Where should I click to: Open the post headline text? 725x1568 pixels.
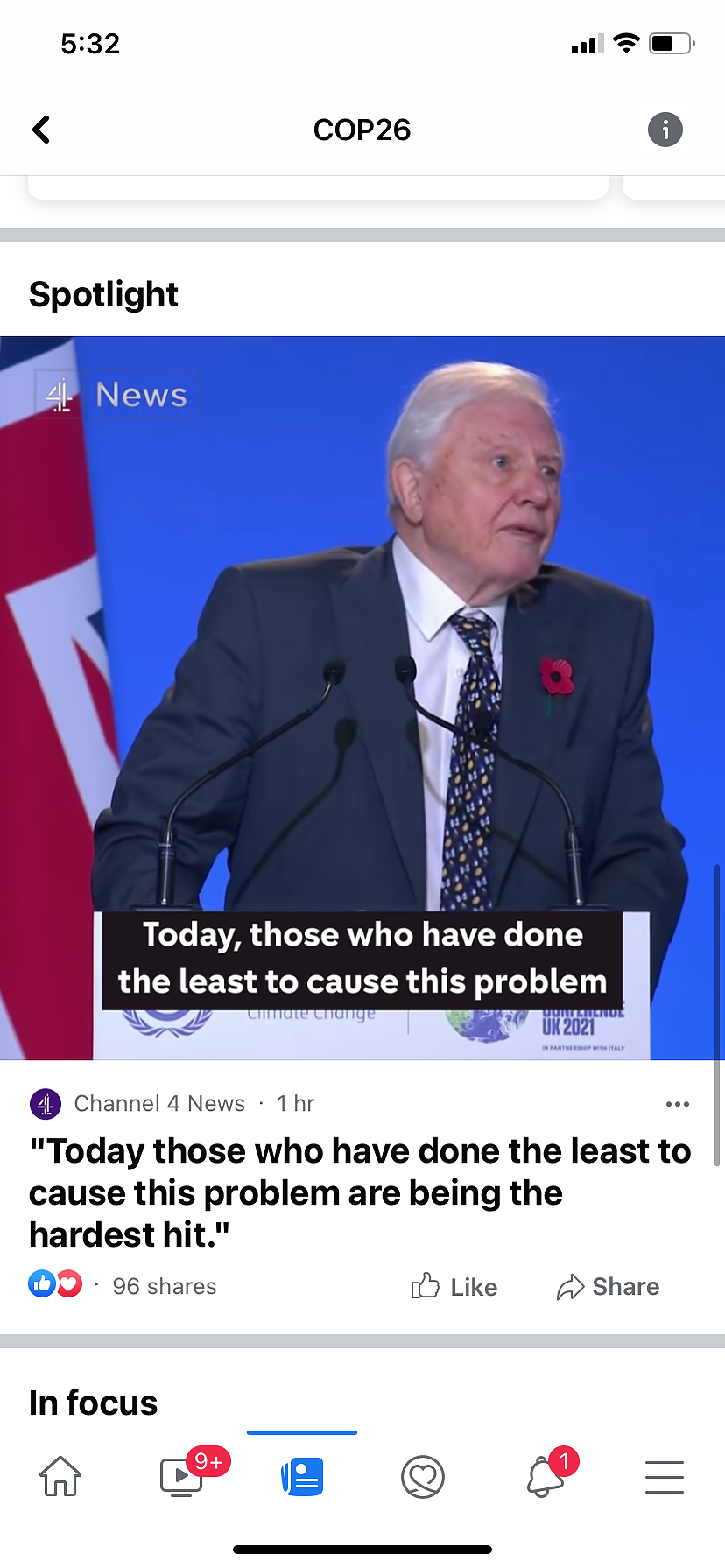[359, 1192]
